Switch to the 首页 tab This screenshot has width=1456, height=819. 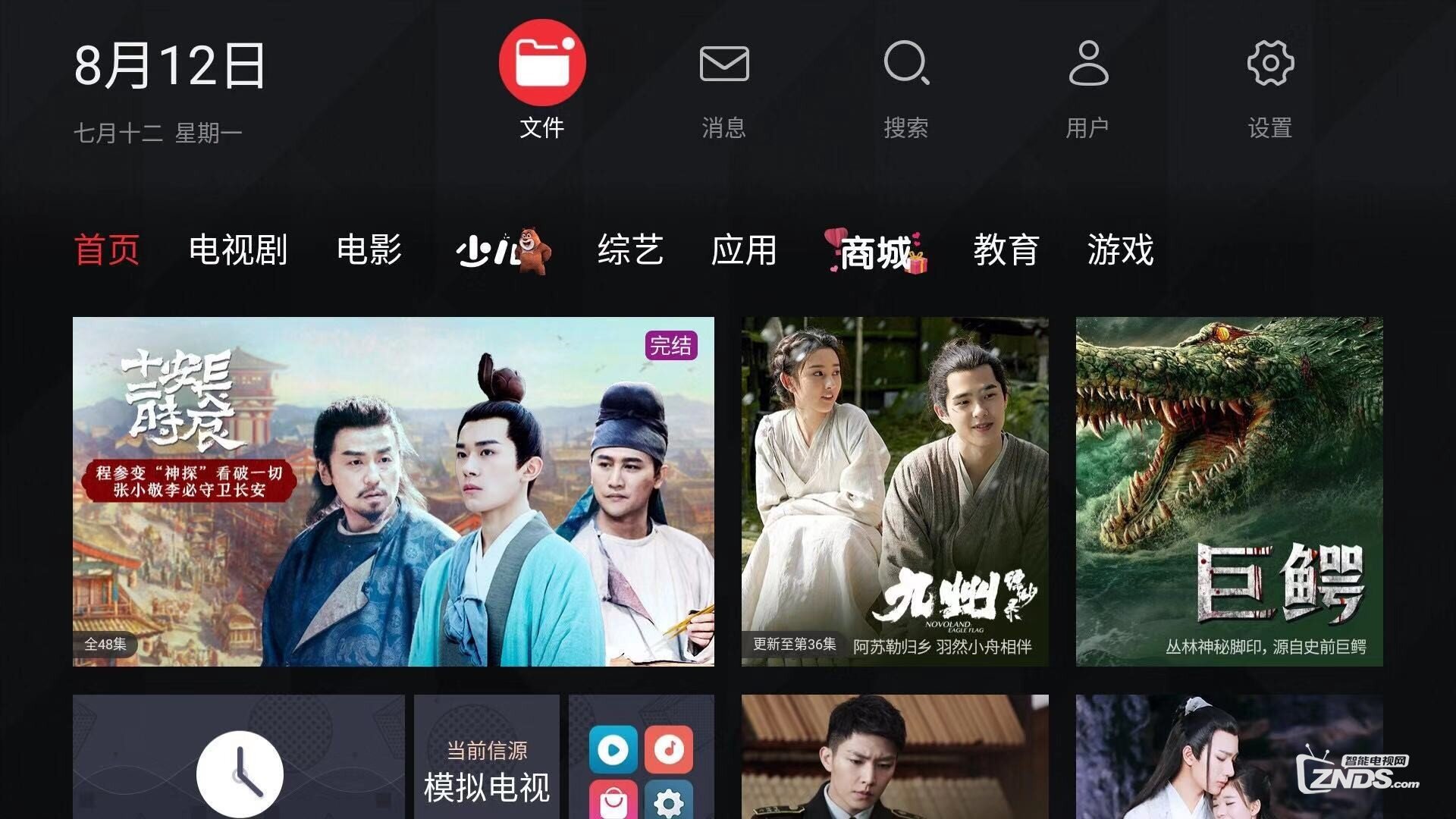(107, 250)
